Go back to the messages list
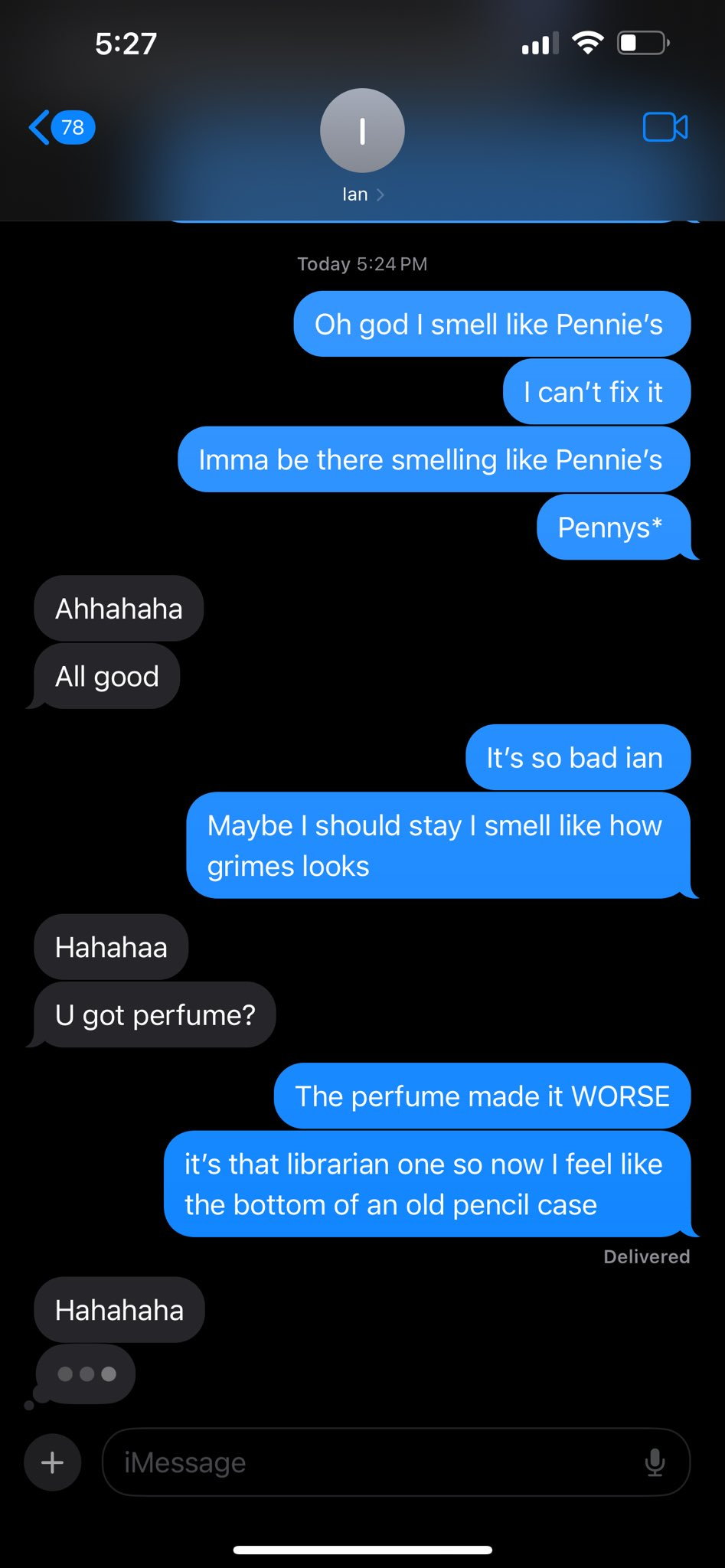Viewport: 725px width, 1568px height. pos(61,127)
